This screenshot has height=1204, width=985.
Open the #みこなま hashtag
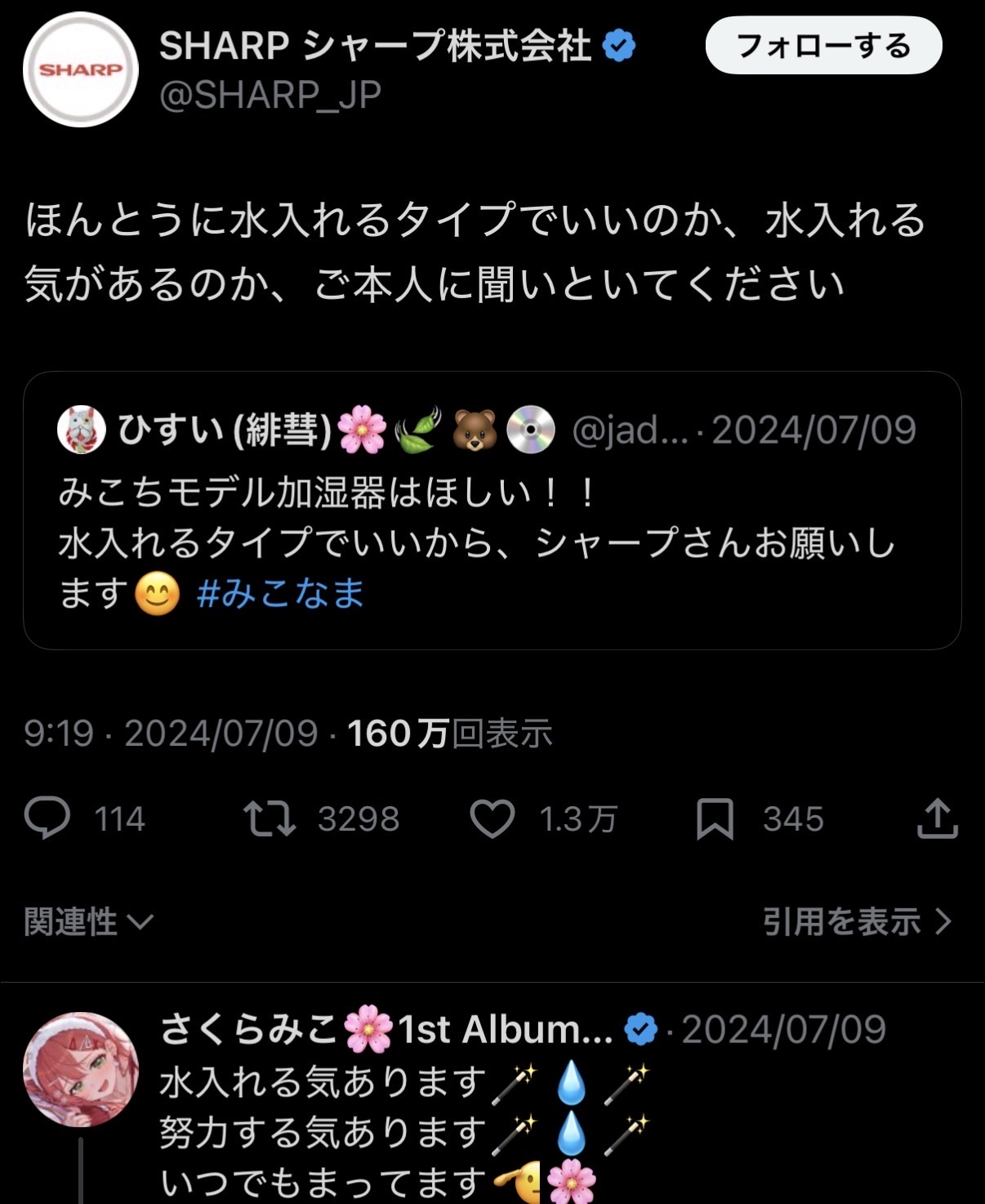pyautogui.click(x=280, y=594)
